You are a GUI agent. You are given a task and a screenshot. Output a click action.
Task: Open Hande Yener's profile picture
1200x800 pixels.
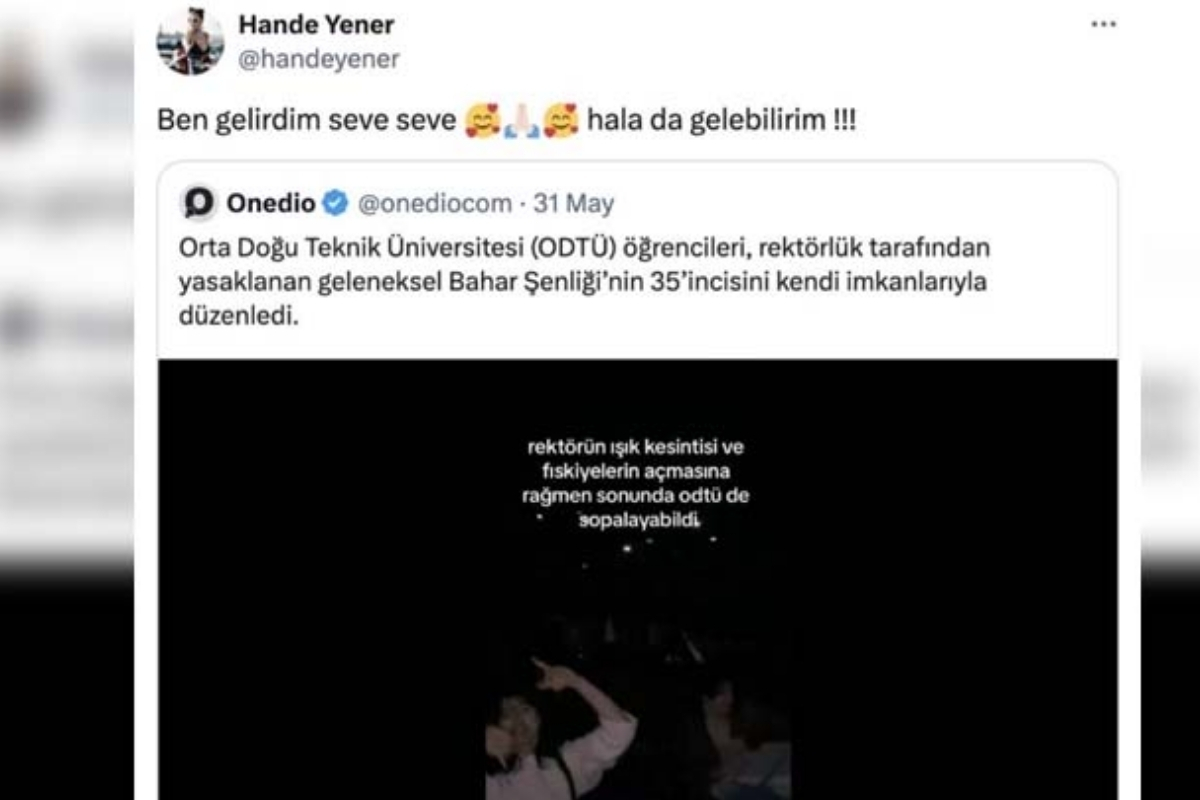click(190, 41)
